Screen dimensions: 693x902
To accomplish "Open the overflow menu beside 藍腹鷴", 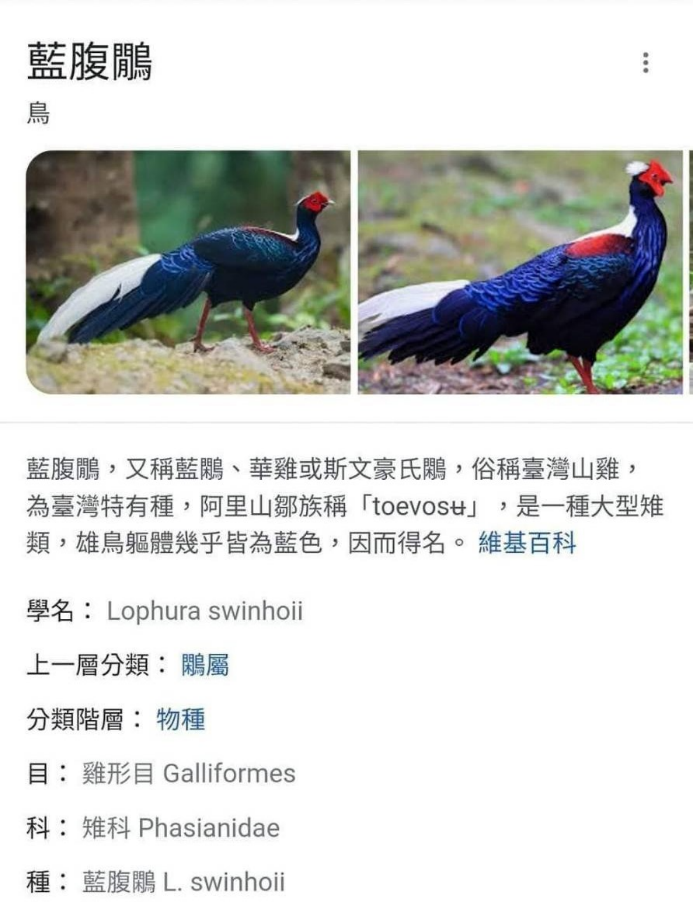I will point(646,63).
